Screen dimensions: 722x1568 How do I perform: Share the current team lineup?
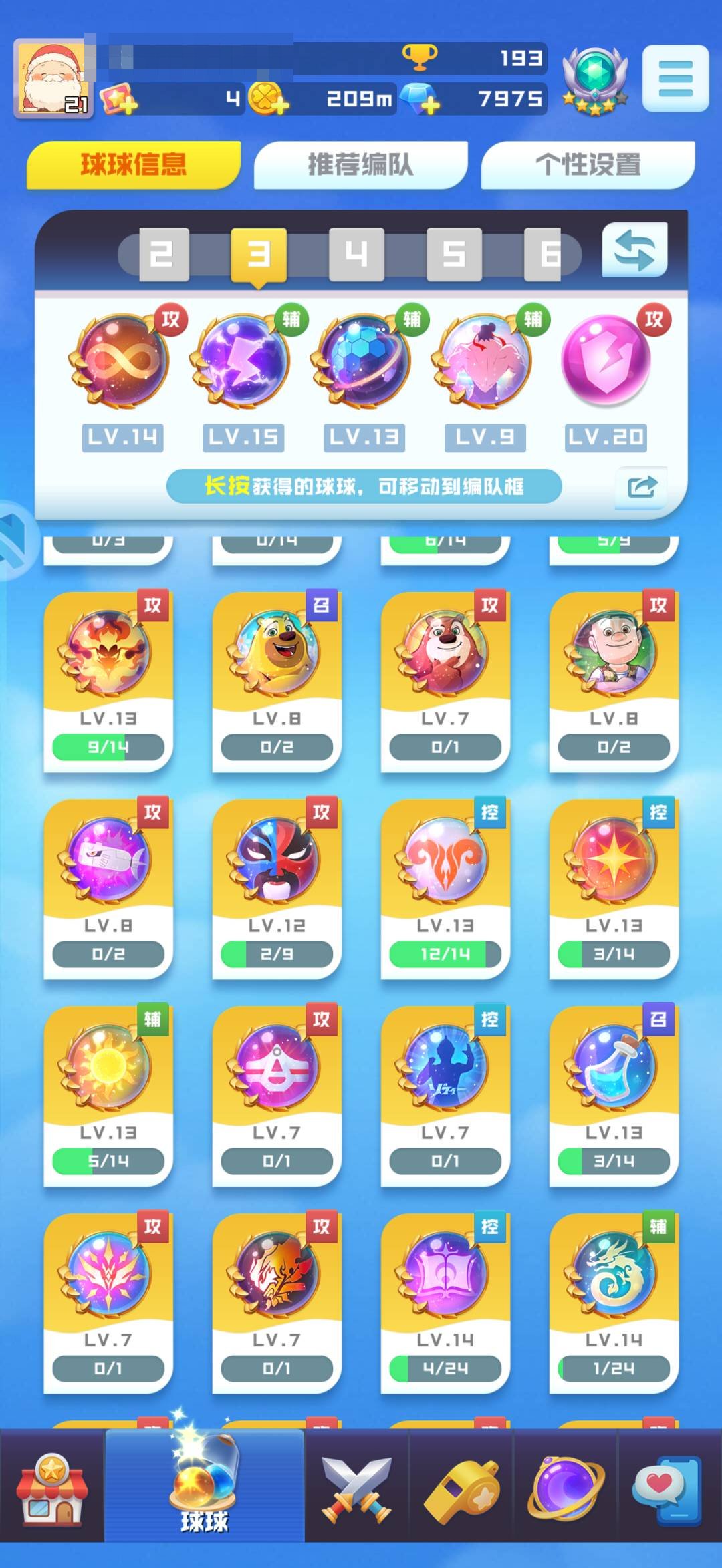642,486
